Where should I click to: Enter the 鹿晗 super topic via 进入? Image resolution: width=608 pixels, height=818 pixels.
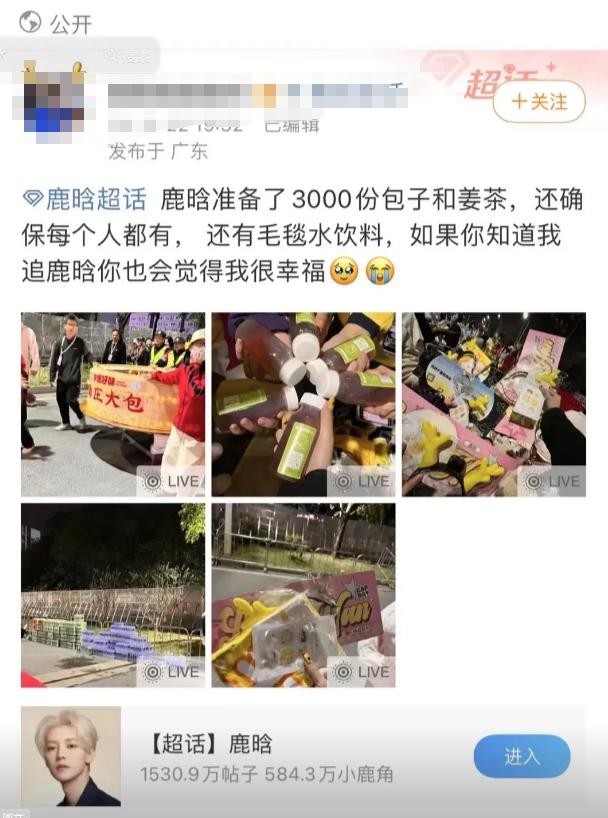[x=521, y=756]
